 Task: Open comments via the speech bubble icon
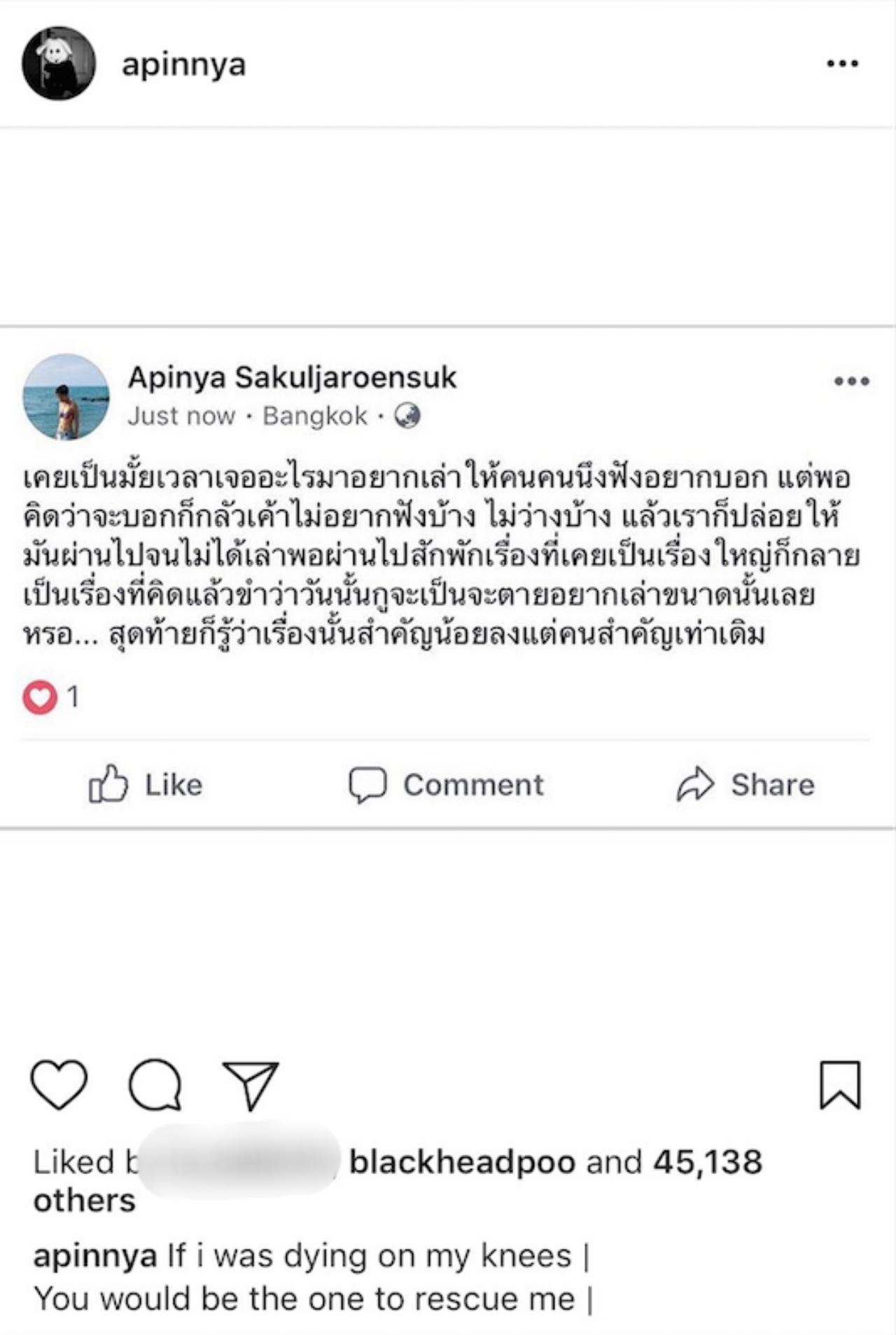[155, 1084]
